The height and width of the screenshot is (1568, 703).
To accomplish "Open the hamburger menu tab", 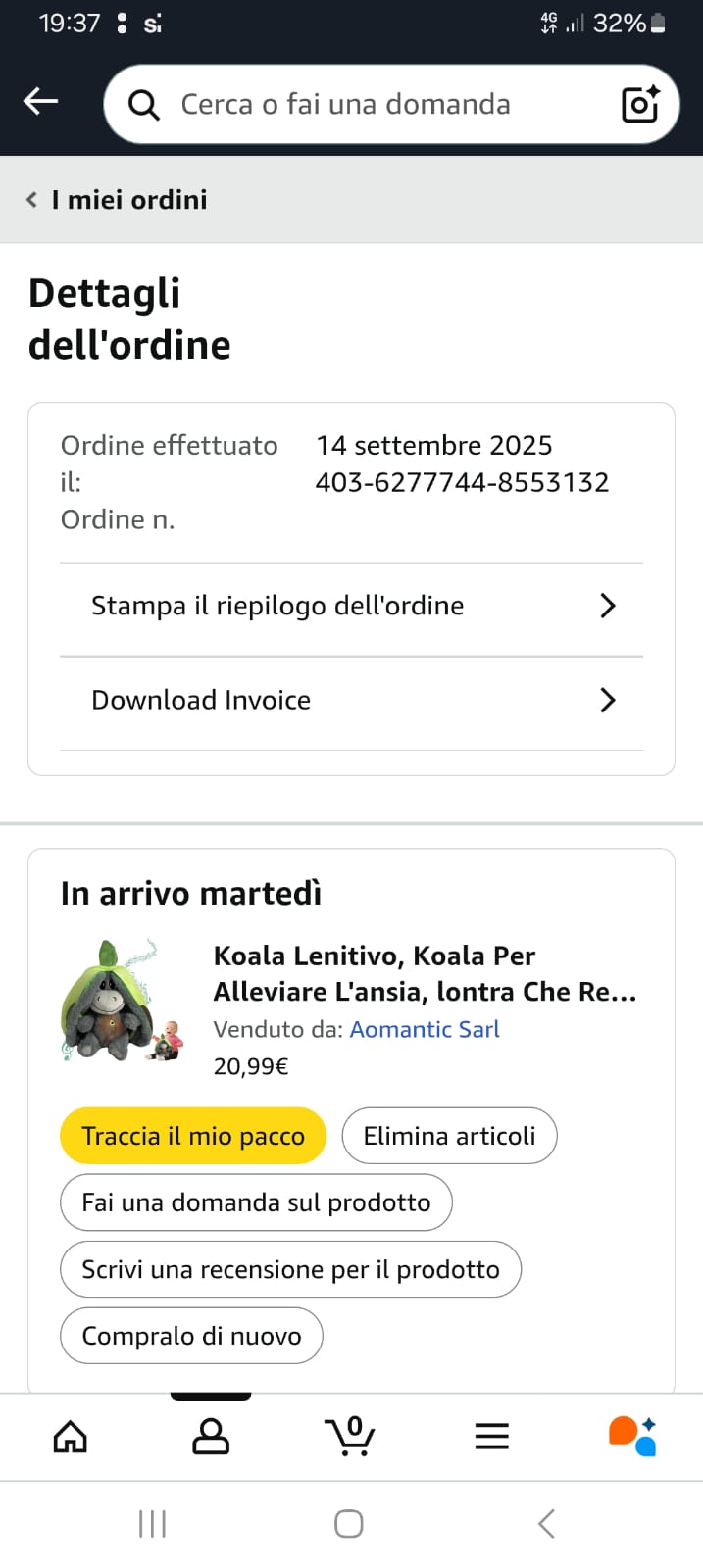I will [x=491, y=1437].
